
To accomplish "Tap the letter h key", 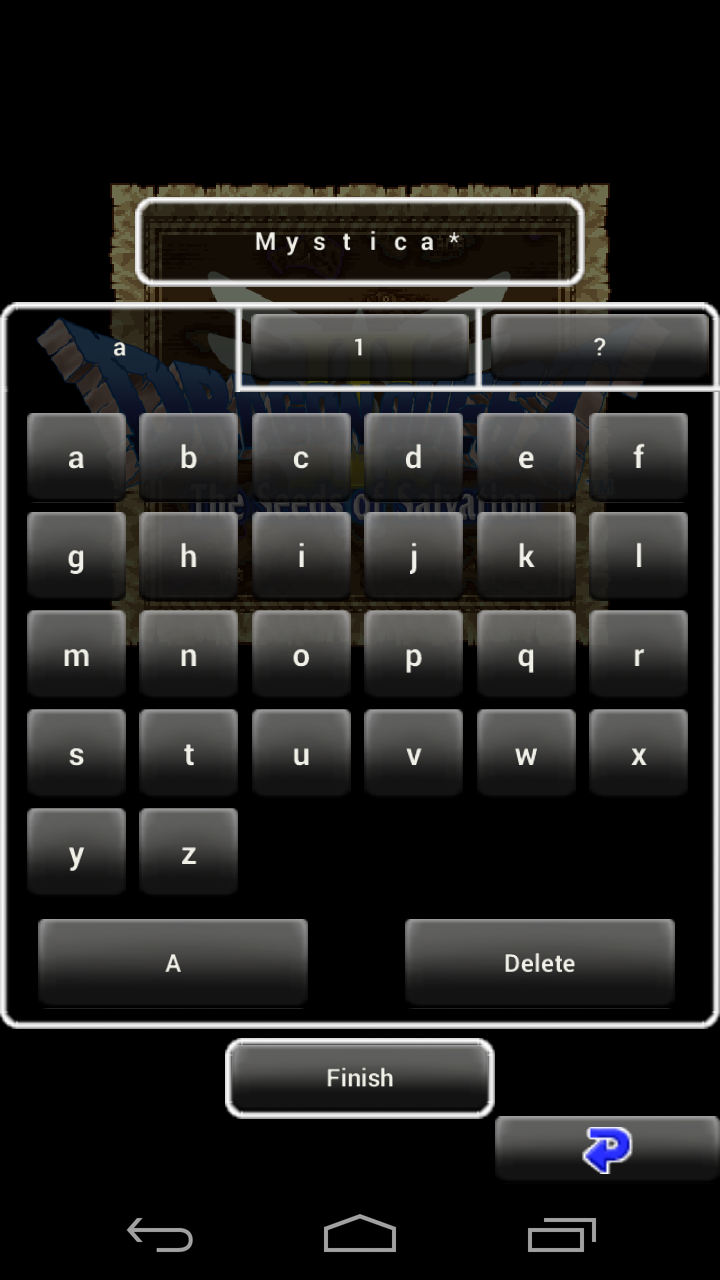I will 188,557.
